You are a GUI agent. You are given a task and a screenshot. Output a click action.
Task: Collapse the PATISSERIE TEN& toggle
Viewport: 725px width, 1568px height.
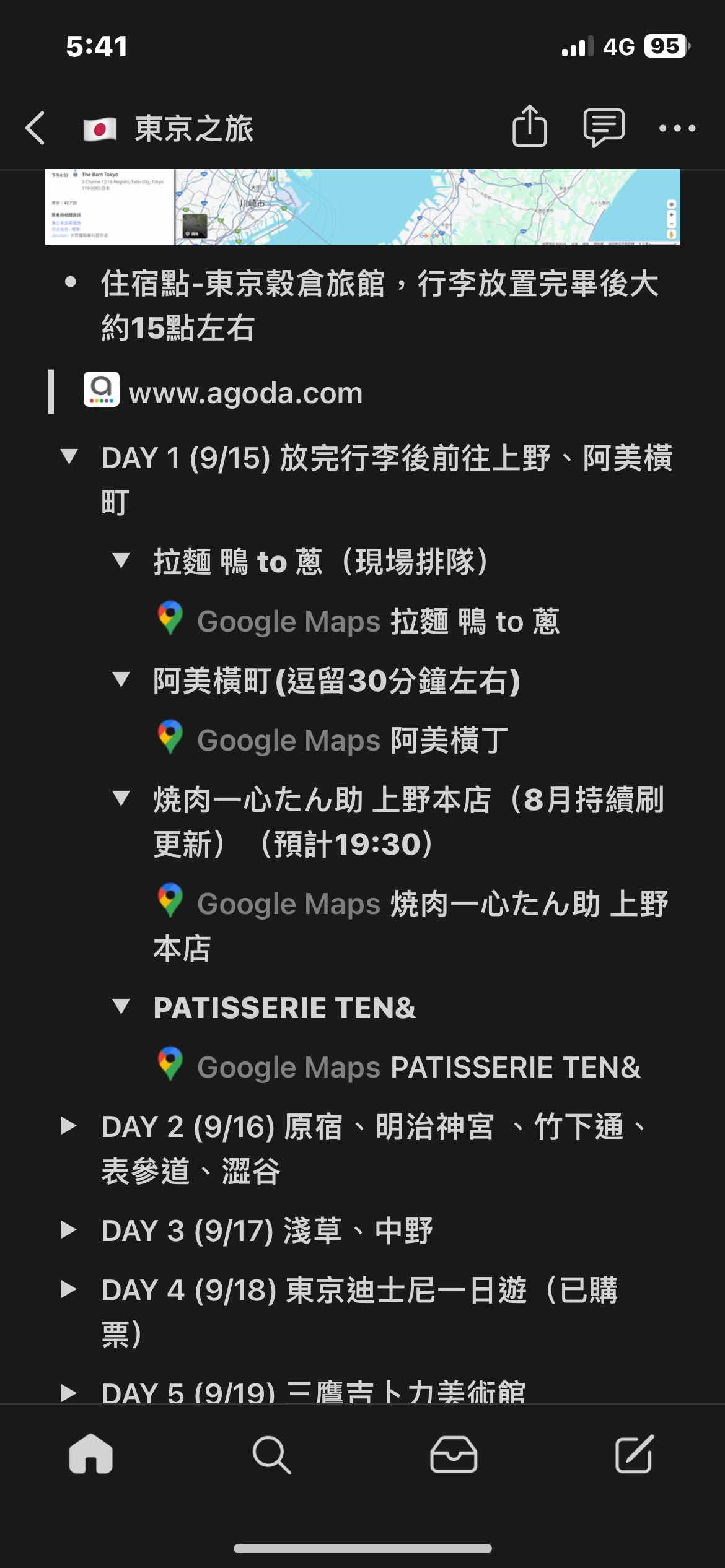tap(121, 1007)
